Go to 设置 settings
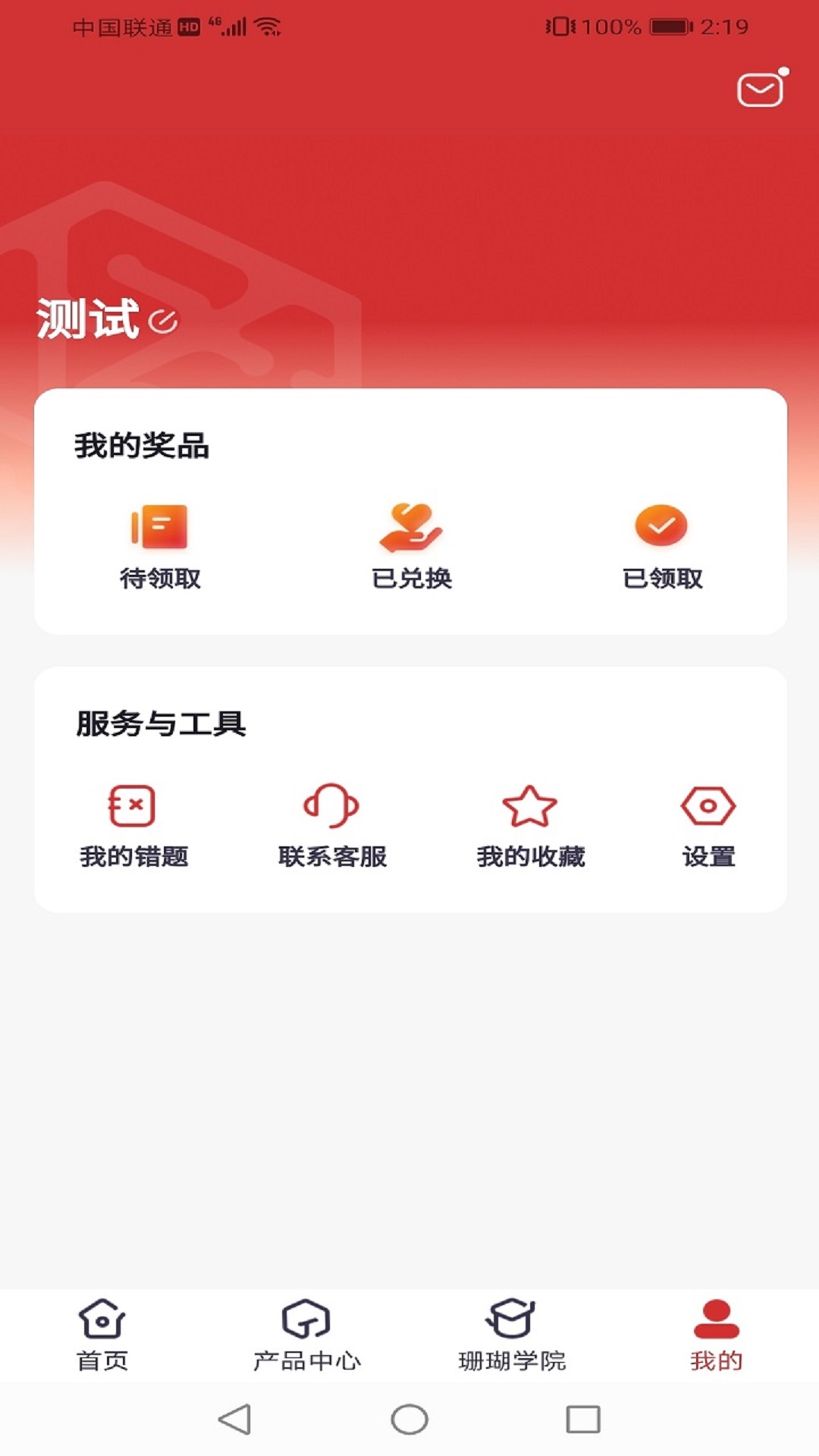This screenshot has height=1456, width=819. coord(708,825)
